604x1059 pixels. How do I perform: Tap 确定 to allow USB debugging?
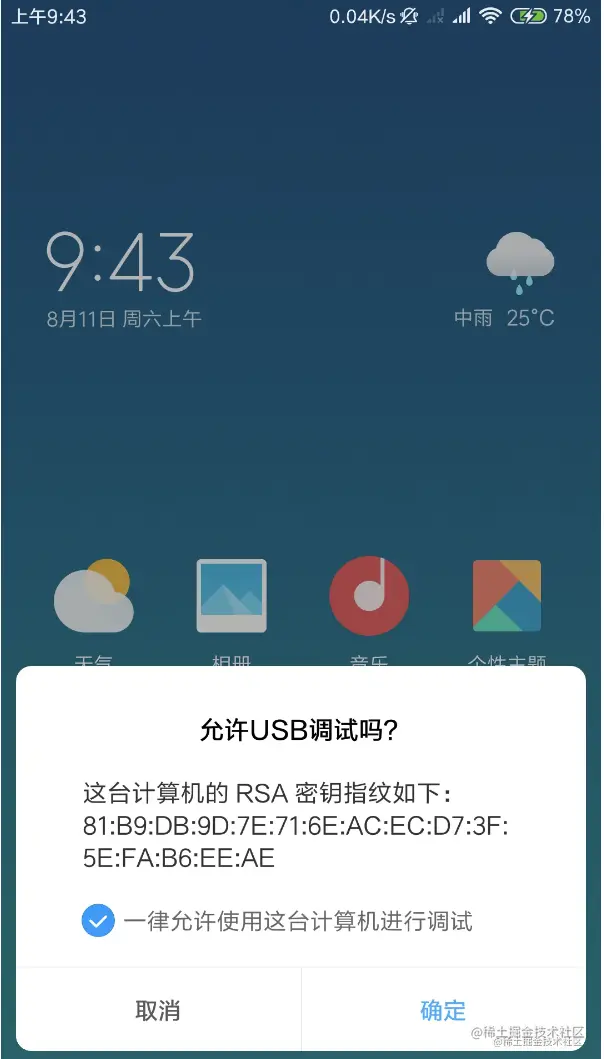[x=443, y=1009]
